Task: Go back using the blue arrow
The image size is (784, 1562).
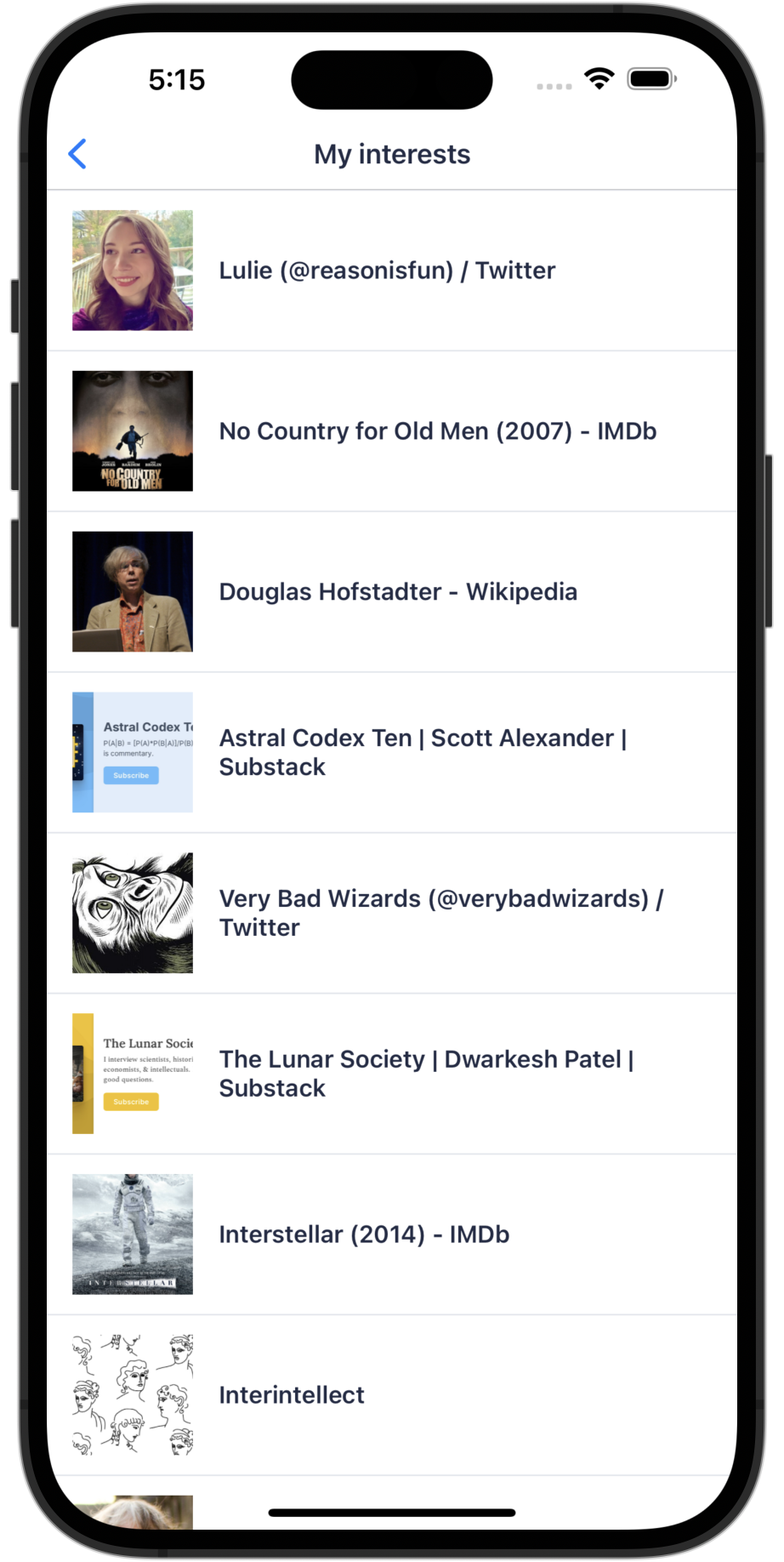Action: 77,154
